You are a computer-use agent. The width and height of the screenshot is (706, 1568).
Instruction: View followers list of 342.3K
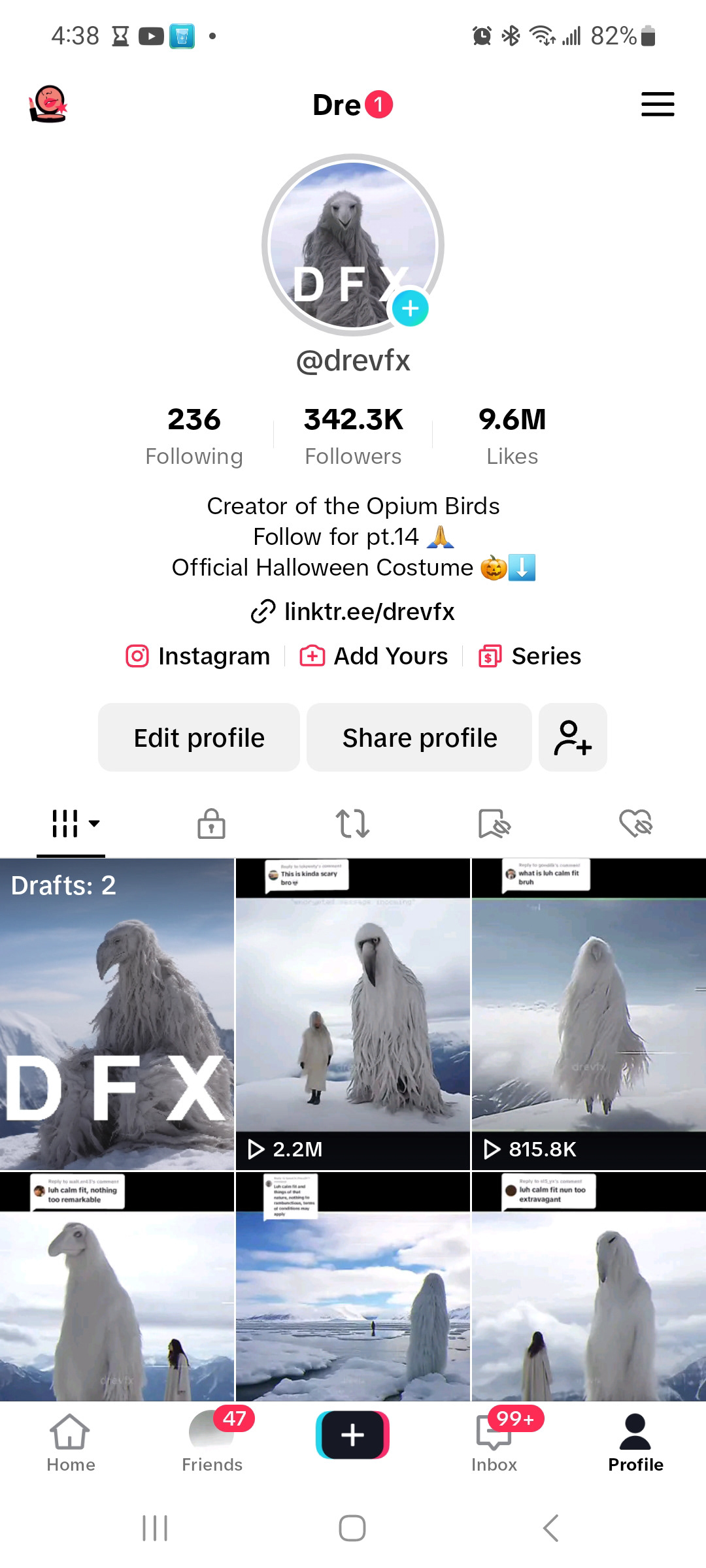click(x=353, y=436)
